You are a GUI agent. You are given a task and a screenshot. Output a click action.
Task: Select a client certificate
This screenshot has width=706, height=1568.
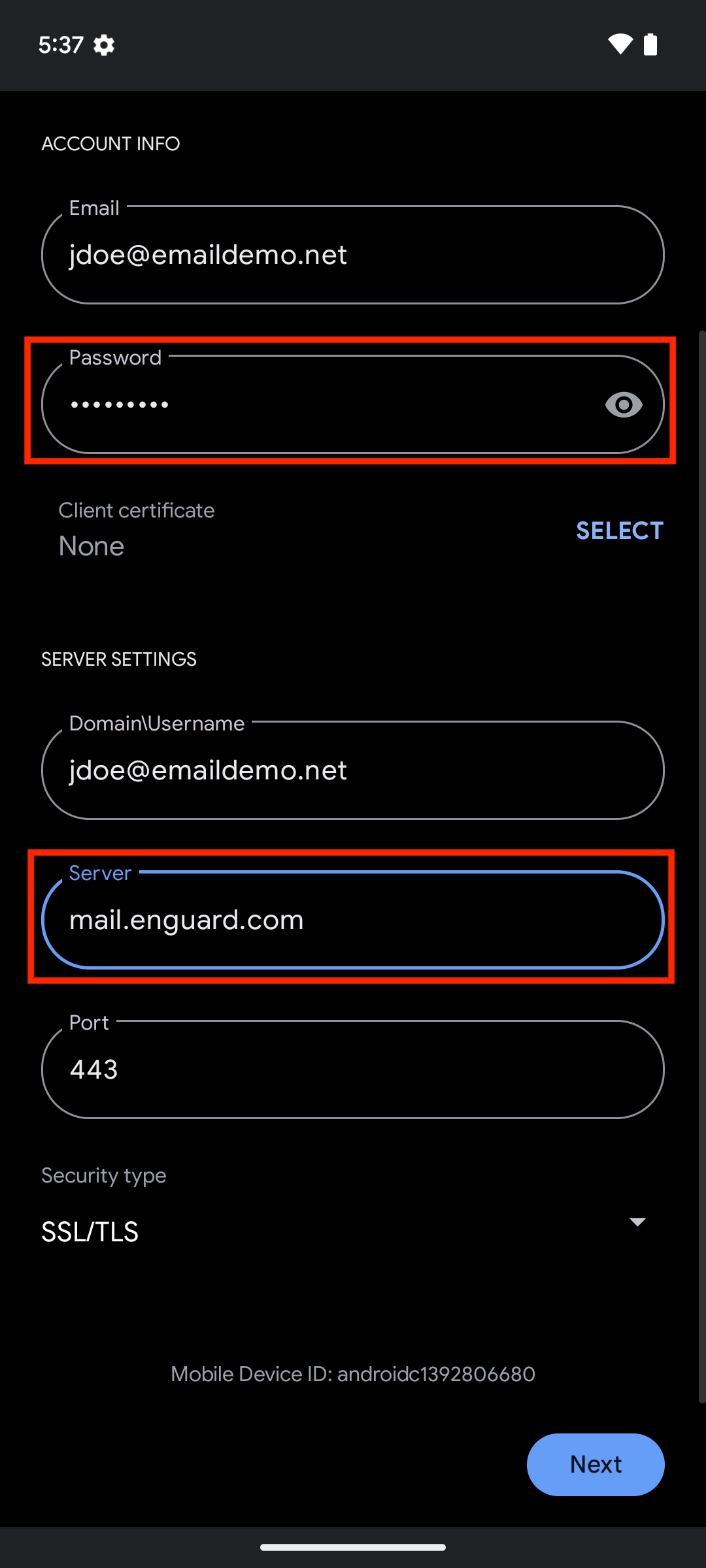619,531
